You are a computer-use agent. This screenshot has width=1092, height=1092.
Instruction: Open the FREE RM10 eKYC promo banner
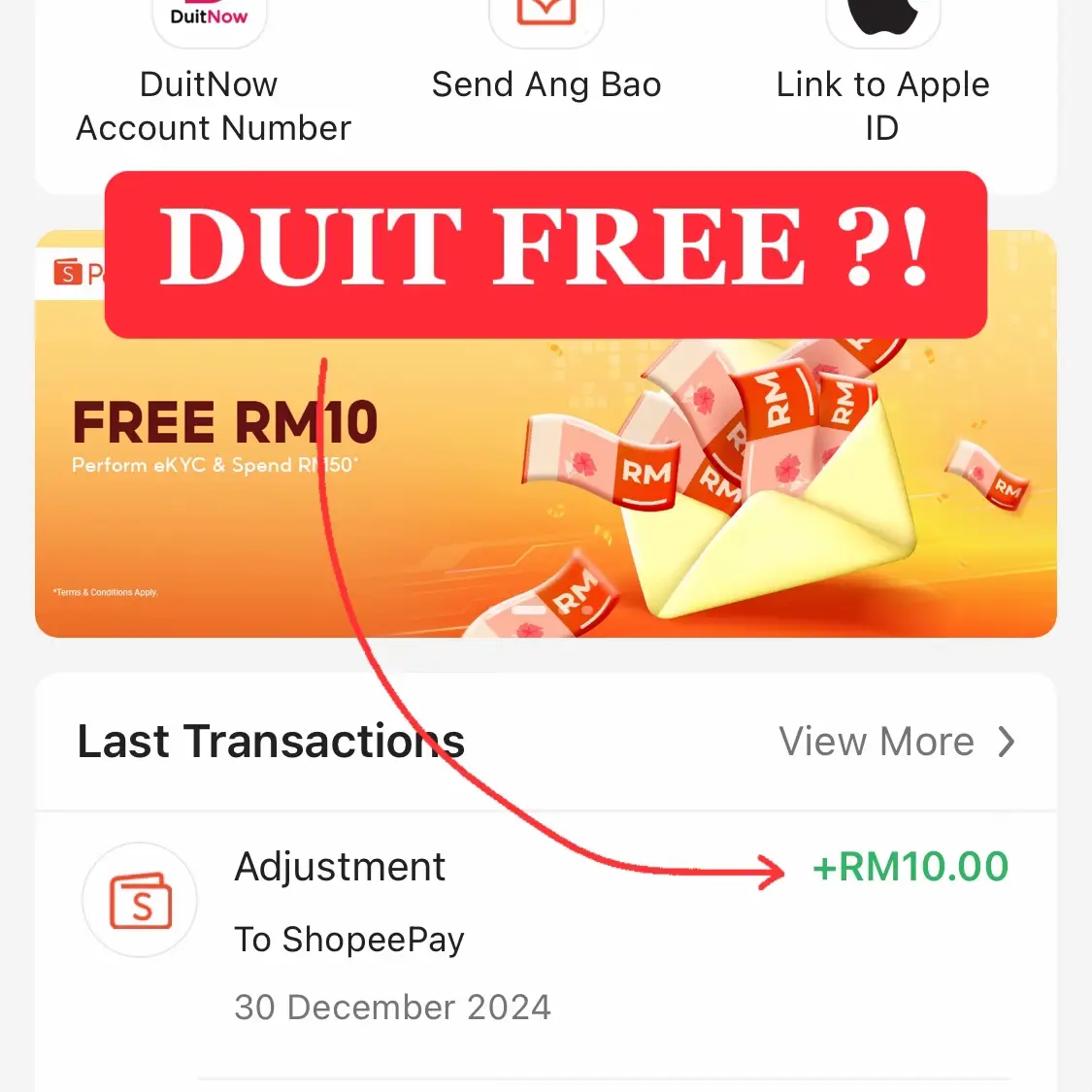pos(544,485)
